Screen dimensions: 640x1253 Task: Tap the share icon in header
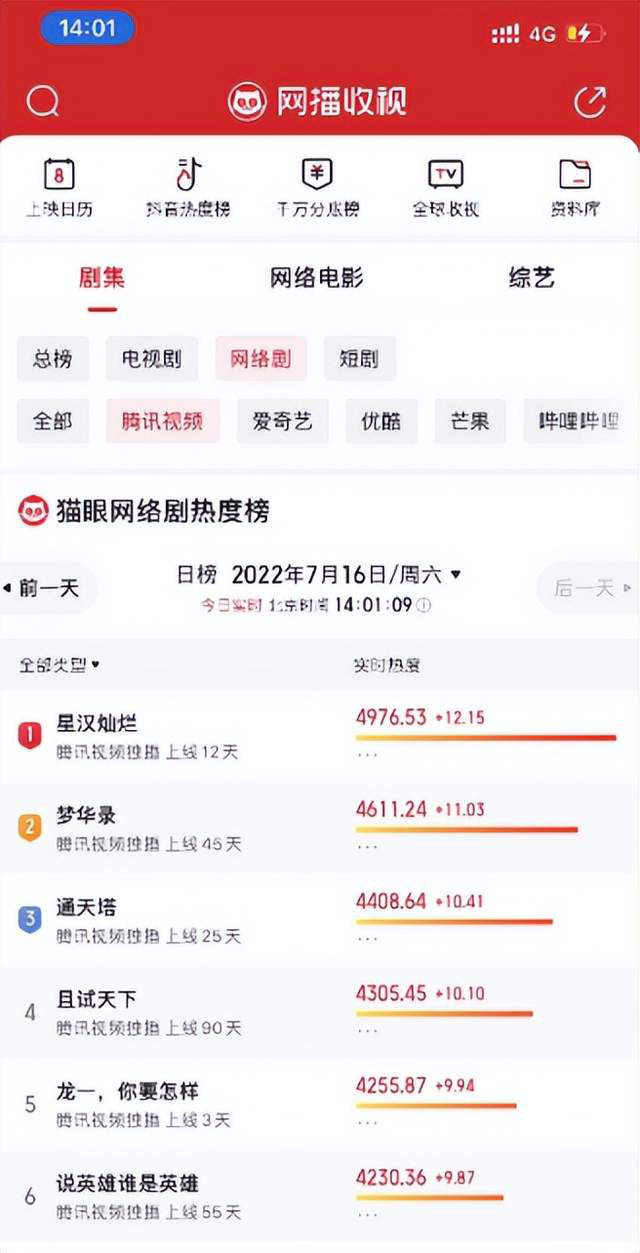pos(590,101)
